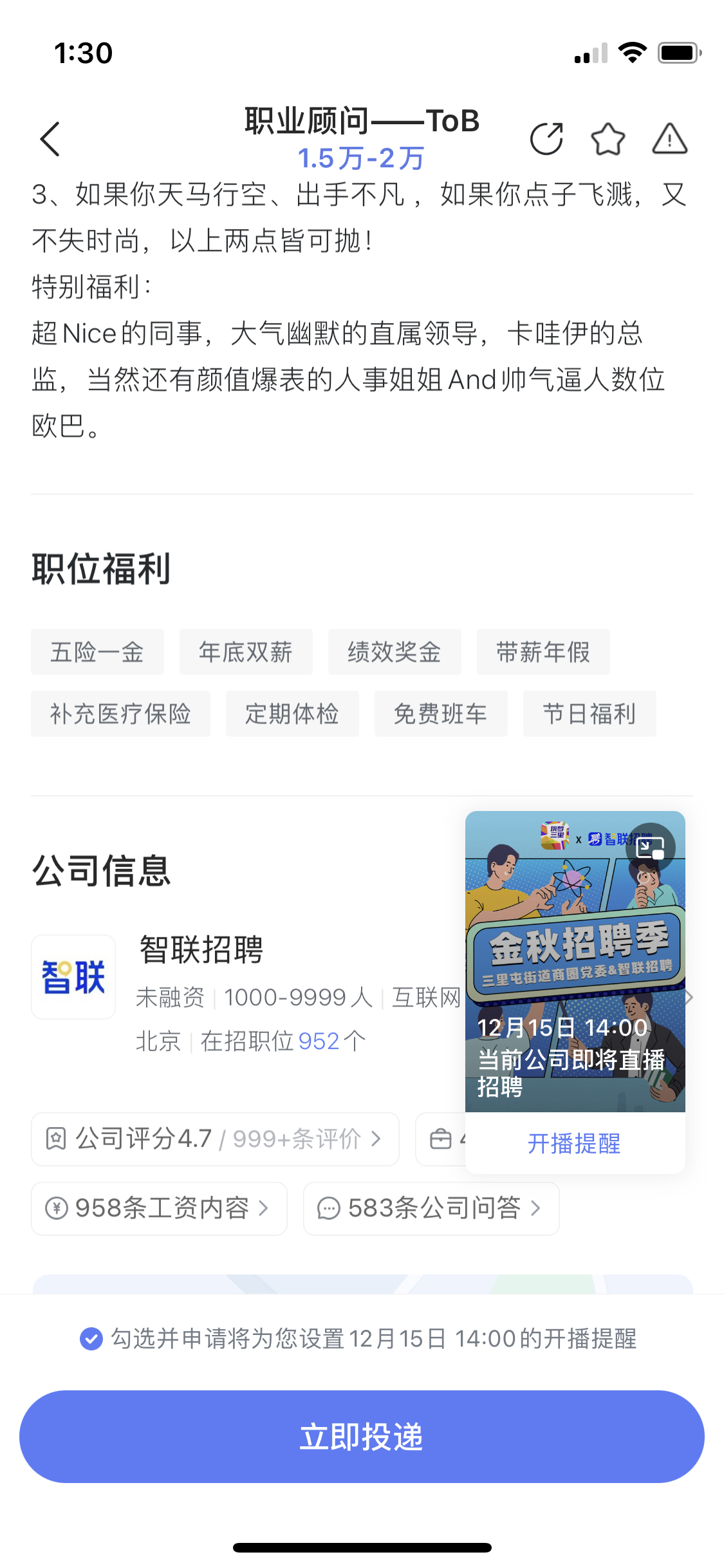
Task: Open 583条公司问答 company Q&A
Action: pyautogui.click(x=431, y=1208)
